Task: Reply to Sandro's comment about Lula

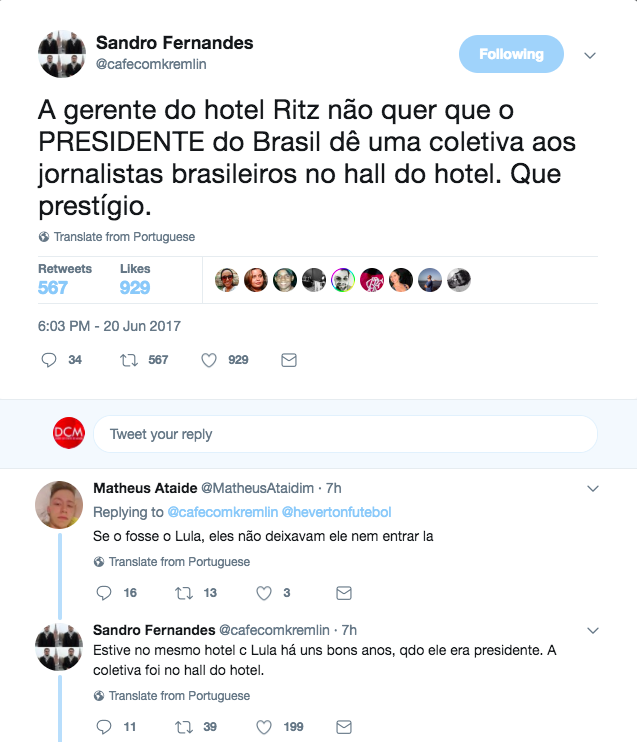Action: (x=103, y=726)
